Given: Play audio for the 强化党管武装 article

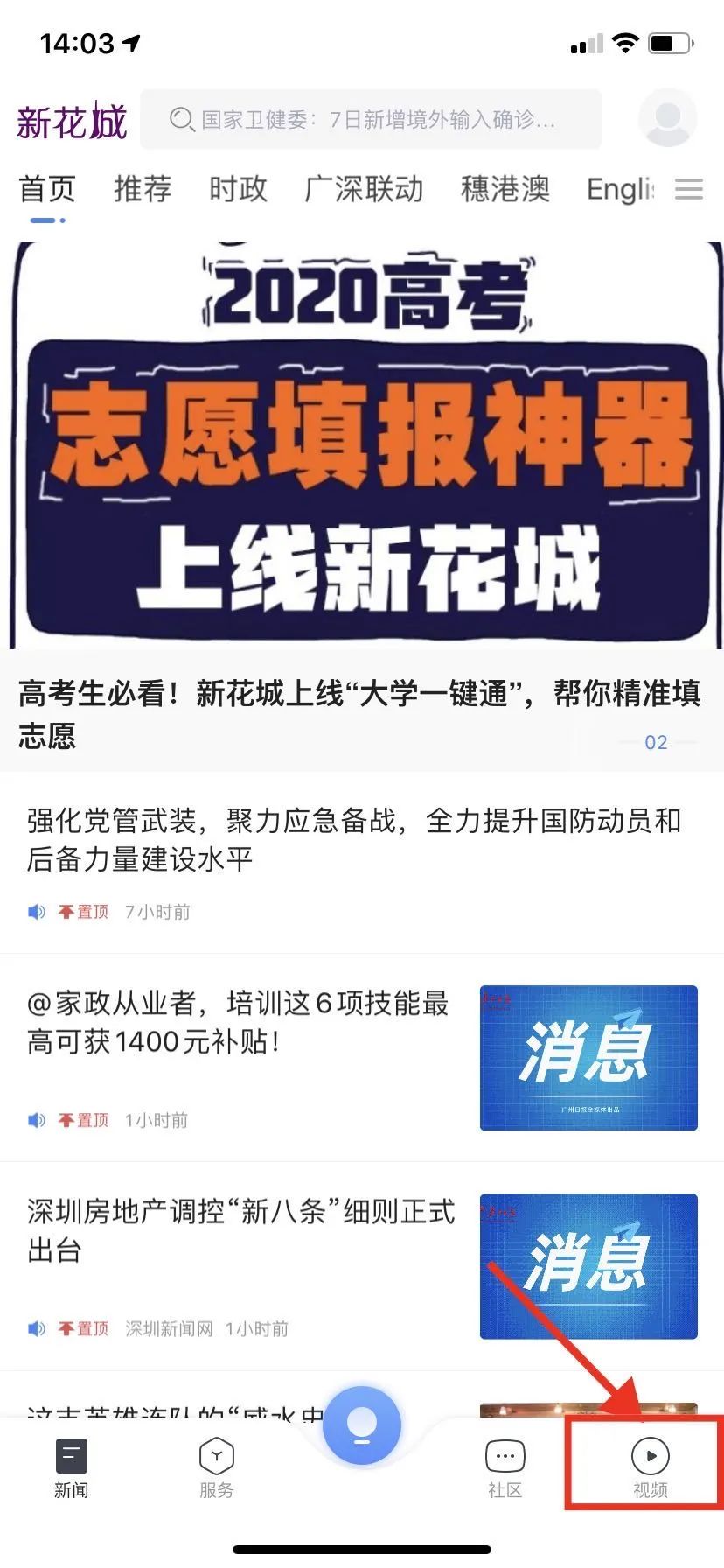Looking at the screenshot, I should click(x=37, y=912).
